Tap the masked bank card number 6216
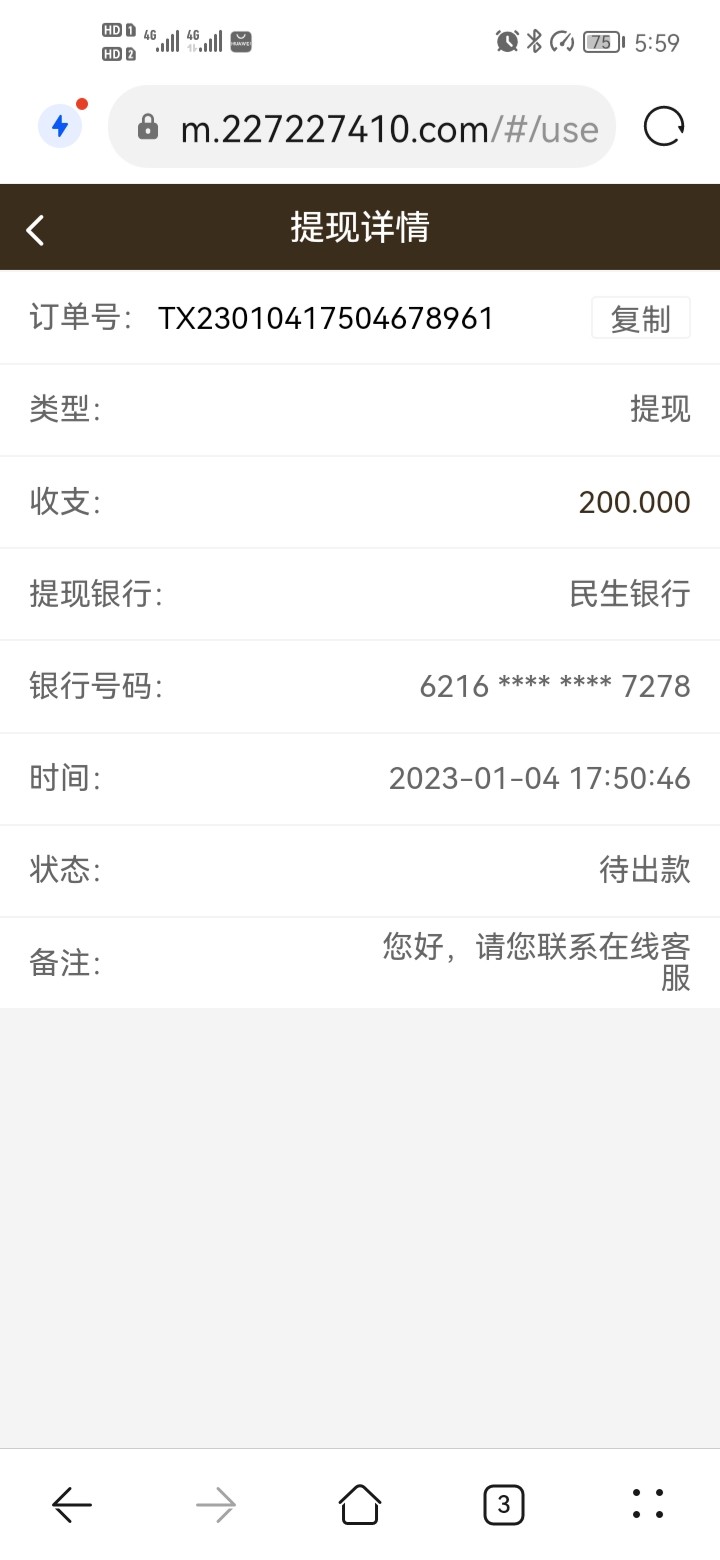 point(554,686)
